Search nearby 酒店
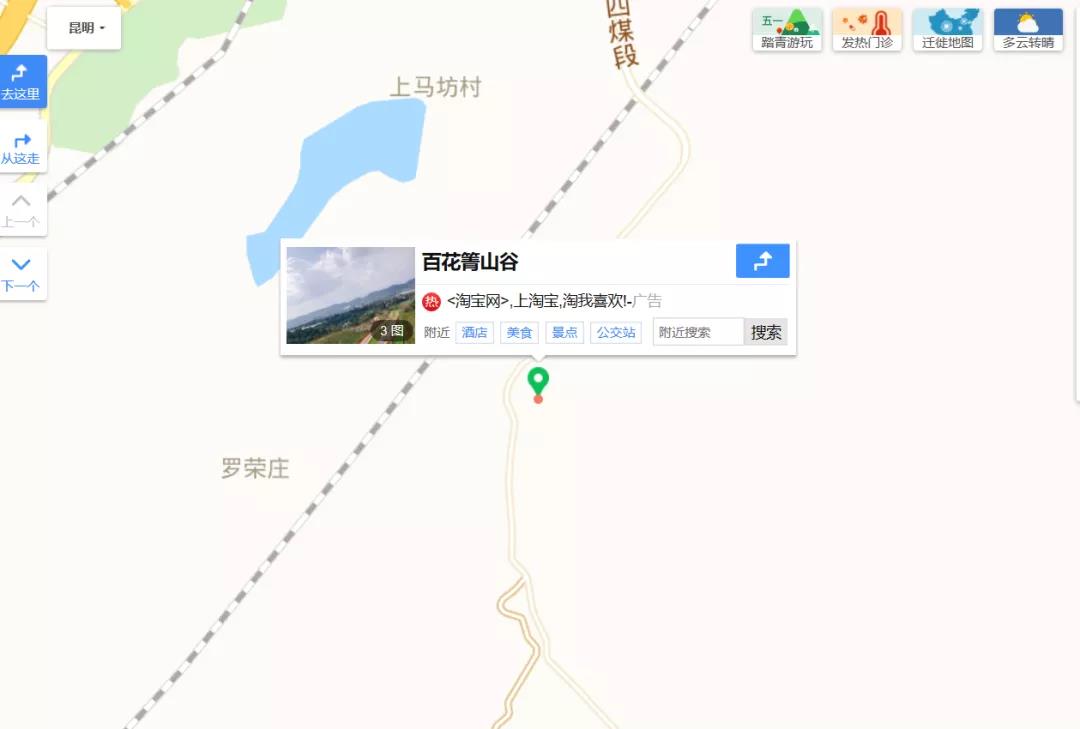 pyautogui.click(x=475, y=332)
